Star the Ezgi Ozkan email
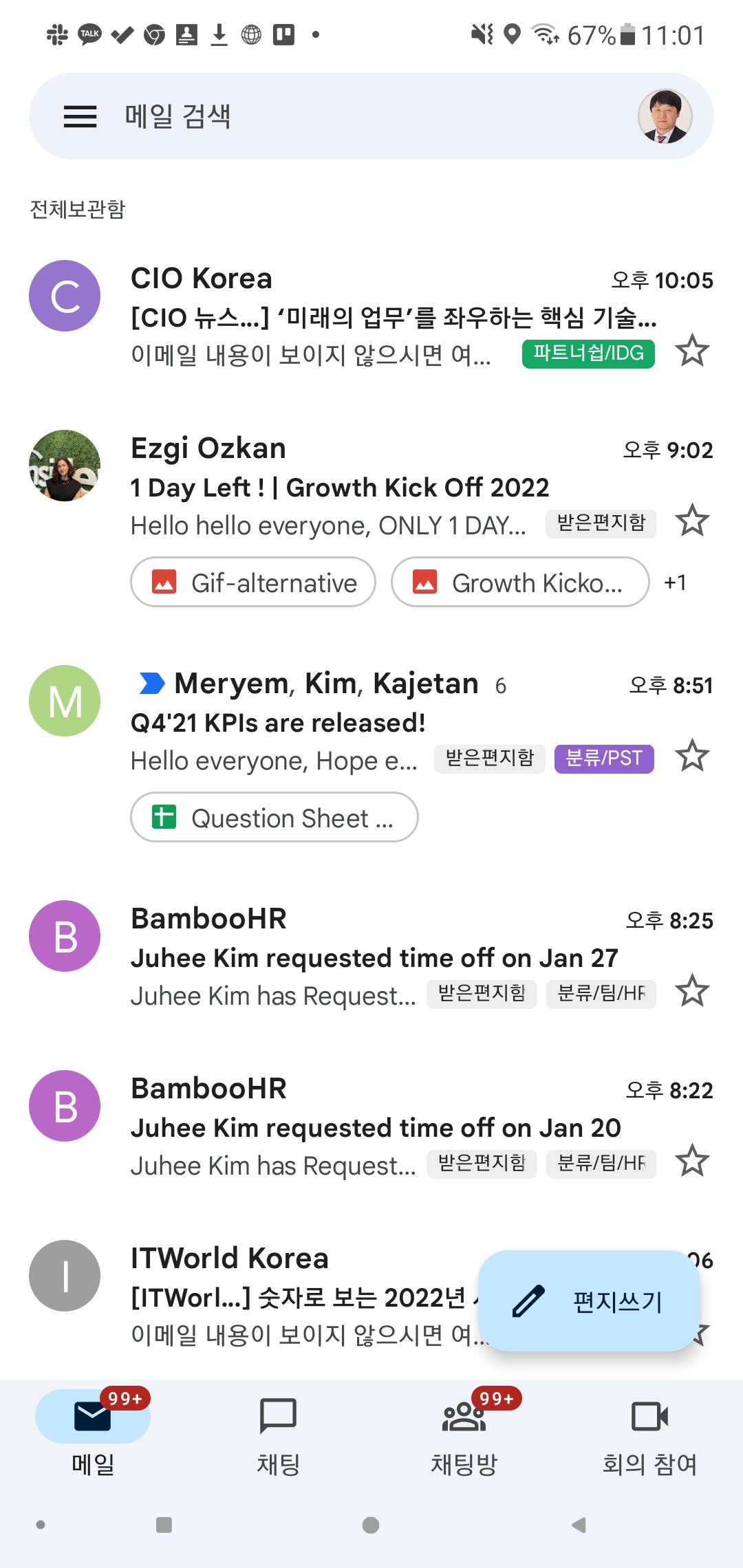The width and height of the screenshot is (743, 1568). coord(692,521)
